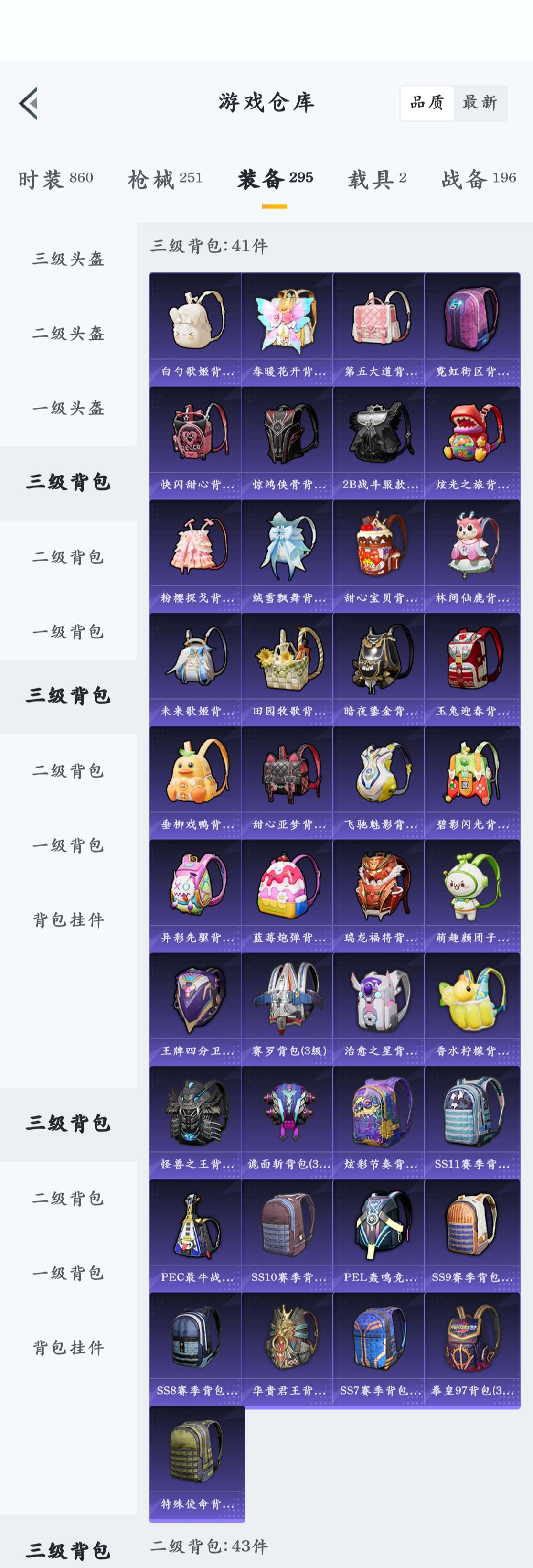View the 赛罗背包(3级) item

[288, 1008]
